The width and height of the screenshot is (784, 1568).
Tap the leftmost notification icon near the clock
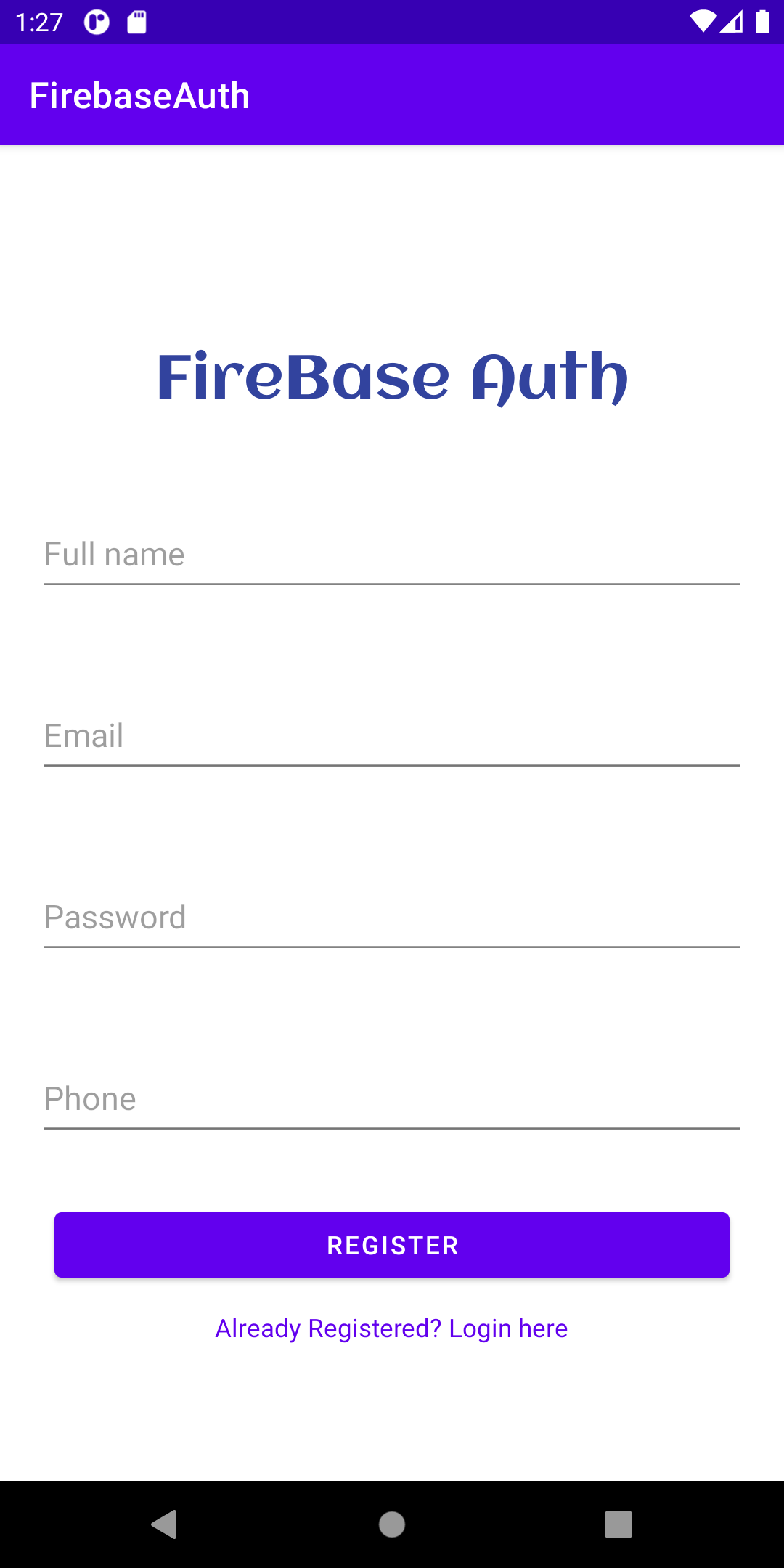tap(95, 22)
